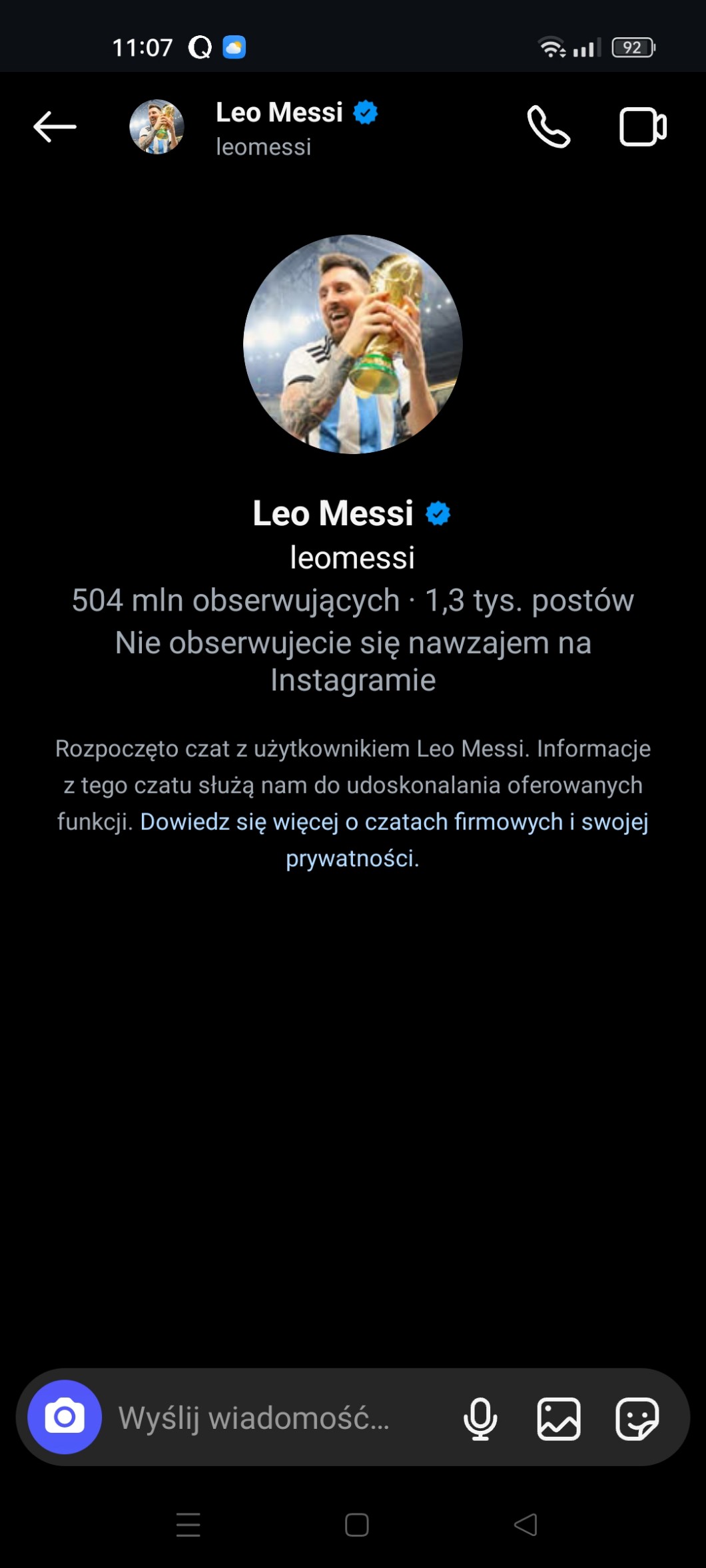Open recent apps from the navigation bar
Viewport: 706px width, 1568px height.
tap(188, 1525)
